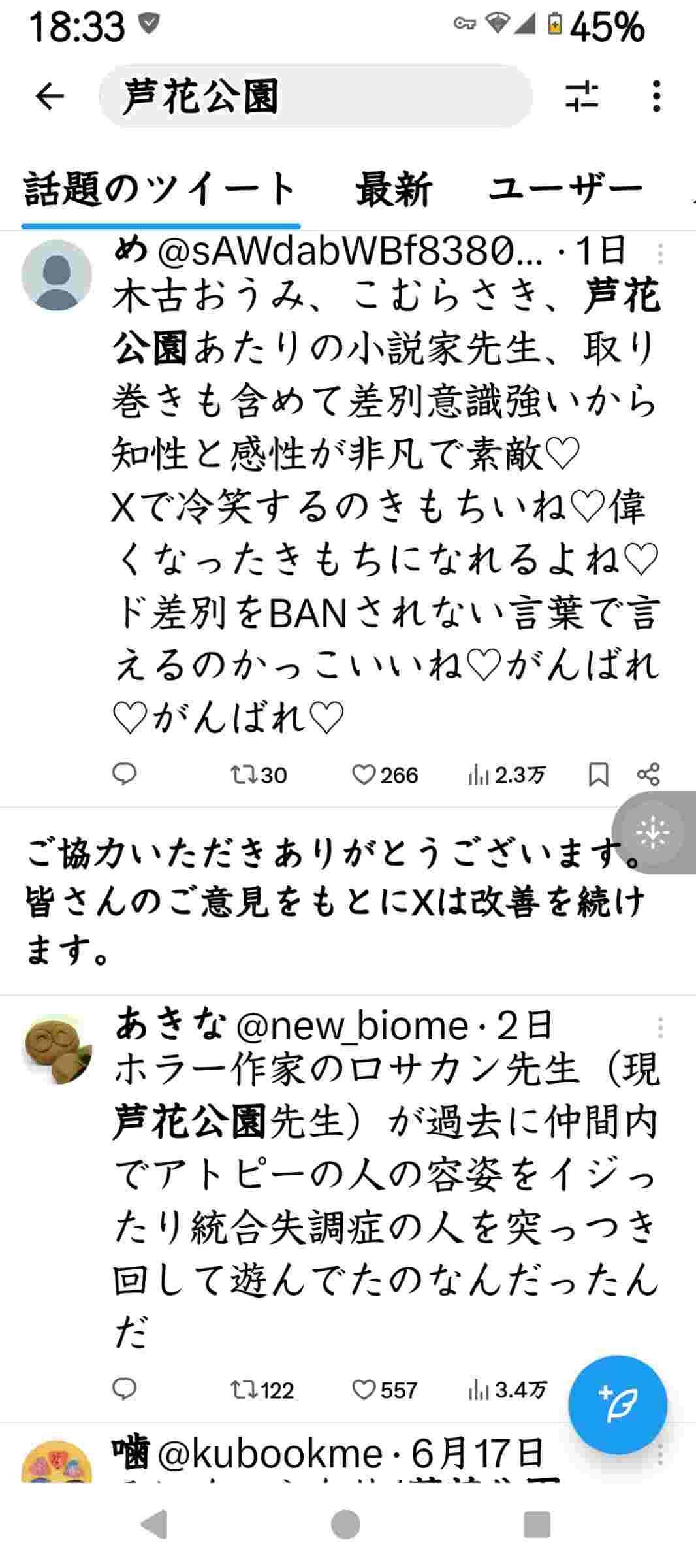
Task: Share the tweet by め
Action: coord(648,775)
